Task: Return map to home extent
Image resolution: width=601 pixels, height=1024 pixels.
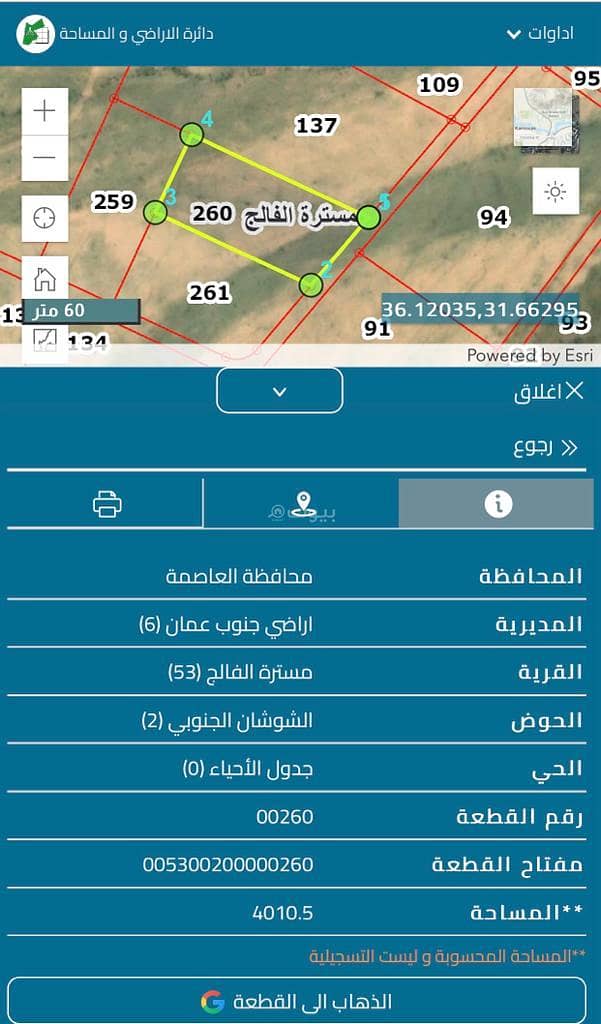Action: coord(45,278)
